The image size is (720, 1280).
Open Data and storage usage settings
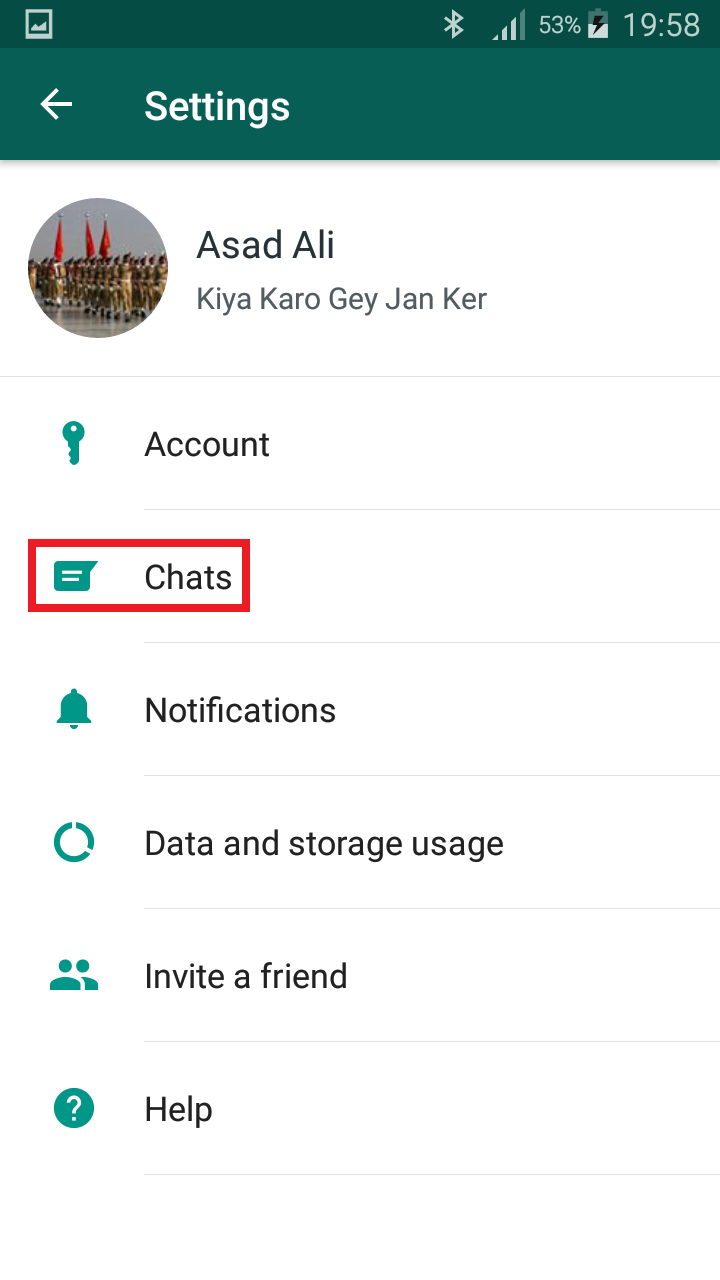pyautogui.click(x=324, y=842)
